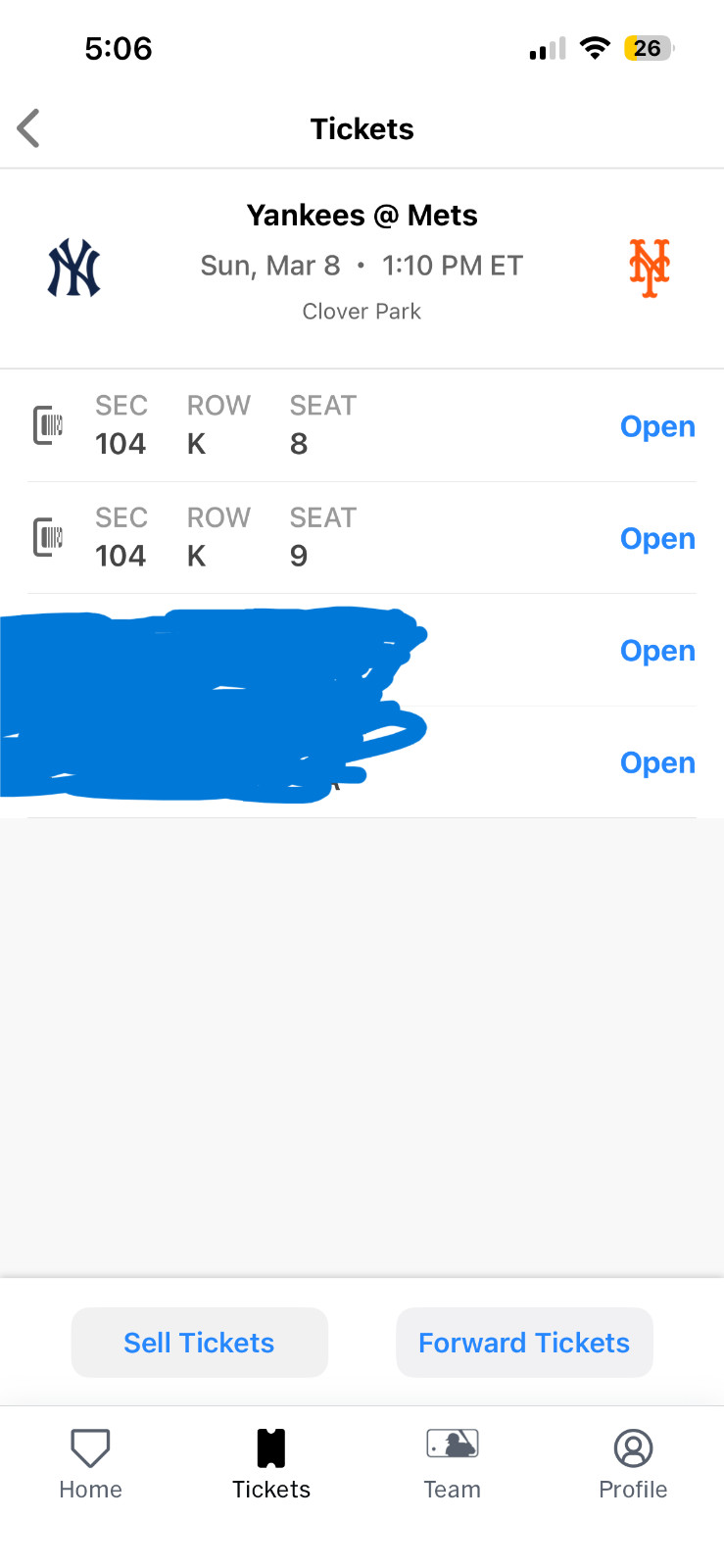Select the Yankees @ Mets game header
The width and height of the screenshot is (724, 1568).
[x=362, y=215]
